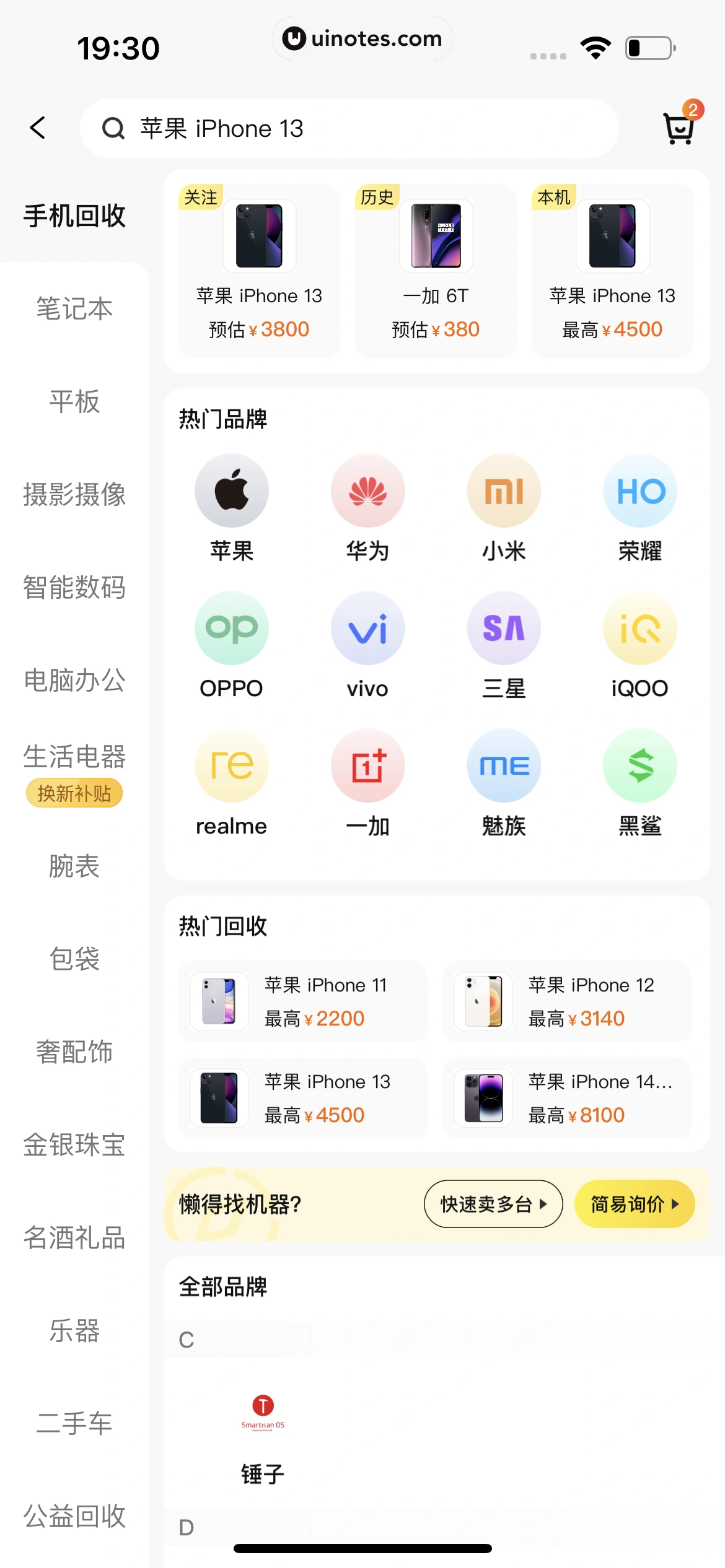725x1568 pixels.
Task: Select the 平板 category
Action: click(x=74, y=401)
